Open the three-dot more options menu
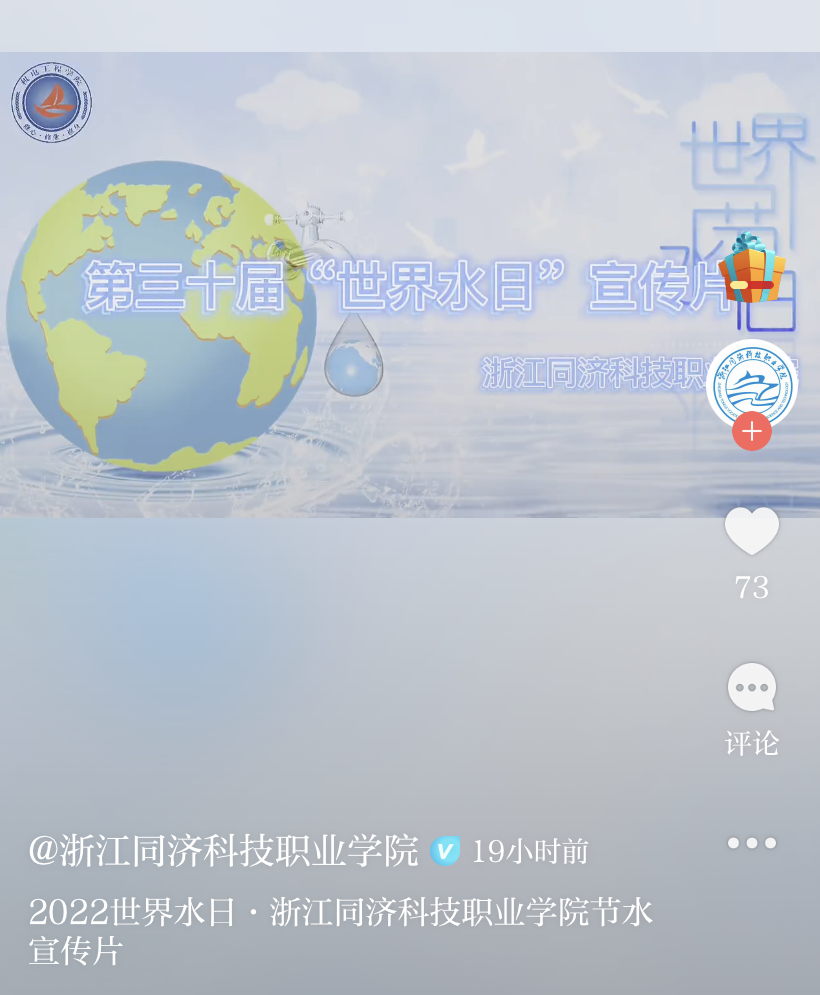This screenshot has width=820, height=995. [x=751, y=843]
